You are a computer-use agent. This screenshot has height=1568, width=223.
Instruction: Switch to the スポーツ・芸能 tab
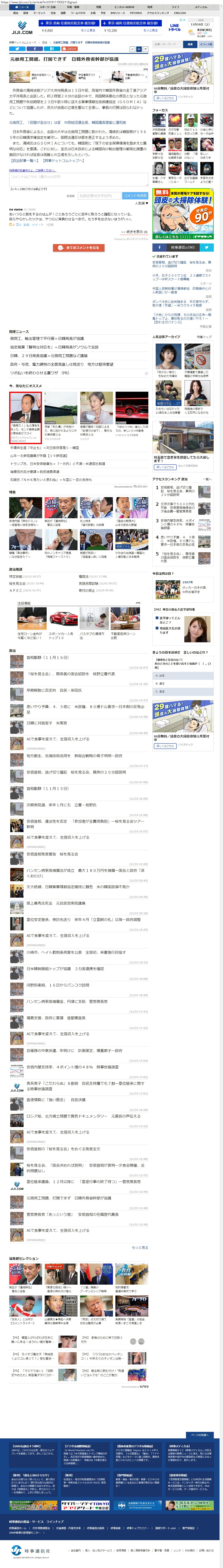coord(47,7)
